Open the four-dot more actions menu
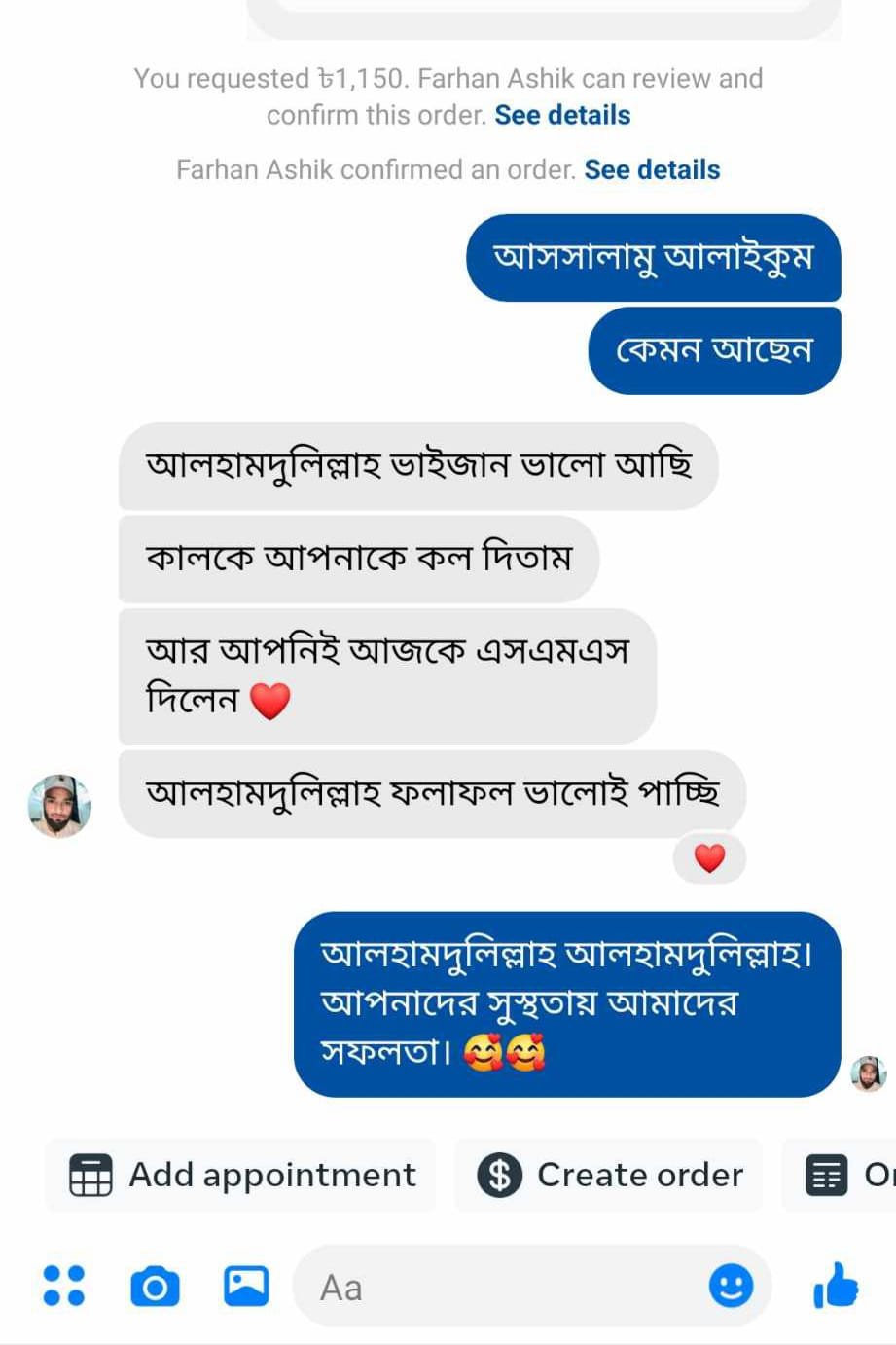Image resolution: width=896 pixels, height=1345 pixels. (64, 1286)
